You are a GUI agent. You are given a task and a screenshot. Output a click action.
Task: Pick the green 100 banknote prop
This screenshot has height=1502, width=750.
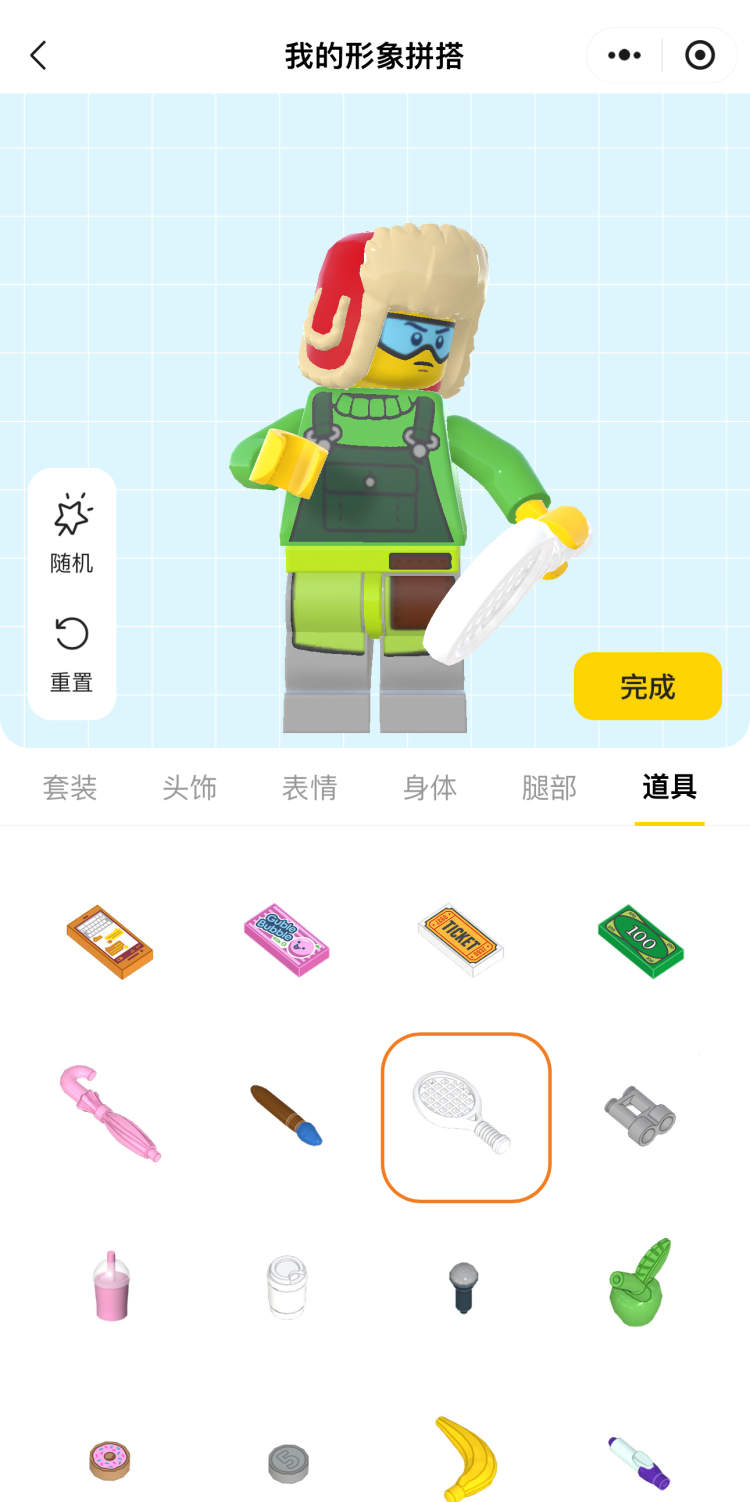click(640, 941)
